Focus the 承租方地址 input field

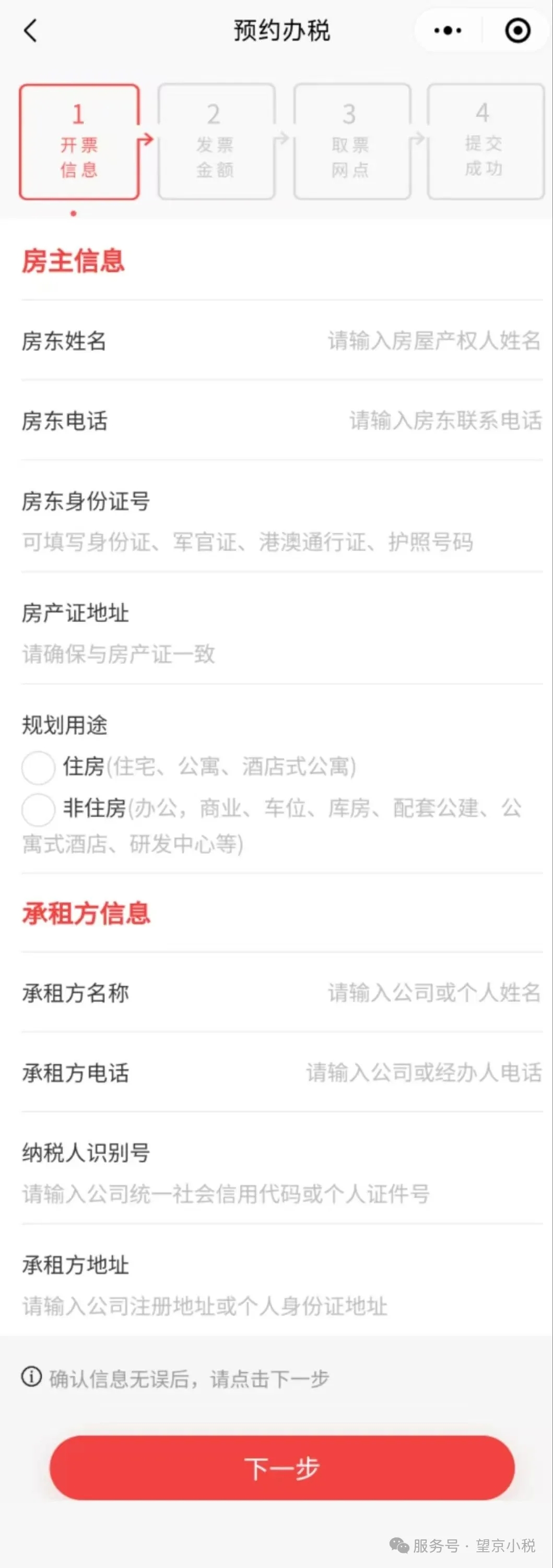205,1306
